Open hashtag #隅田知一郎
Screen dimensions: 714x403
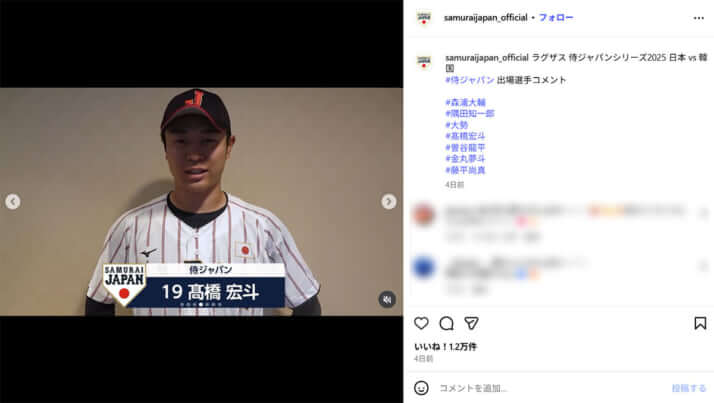pyautogui.click(x=470, y=113)
